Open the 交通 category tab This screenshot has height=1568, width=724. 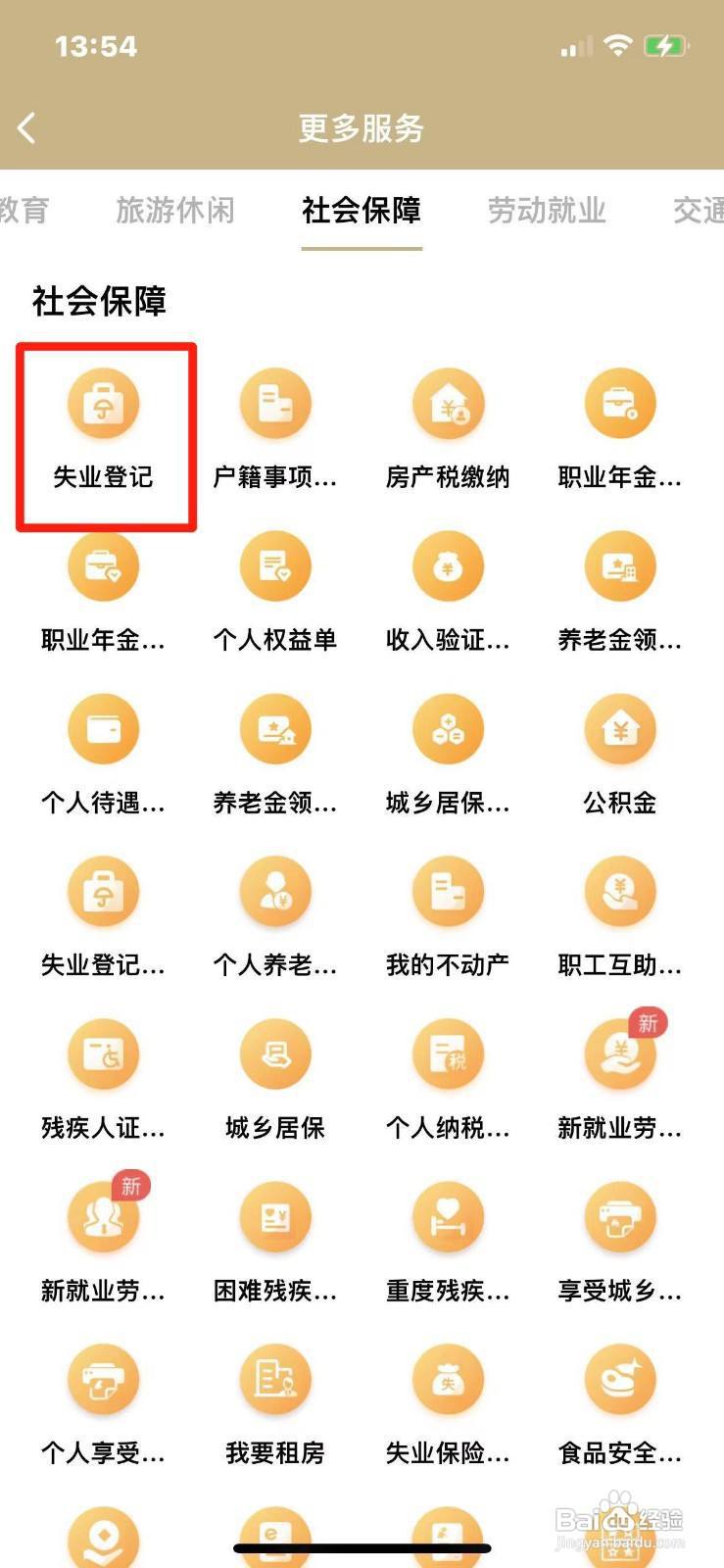point(698,210)
